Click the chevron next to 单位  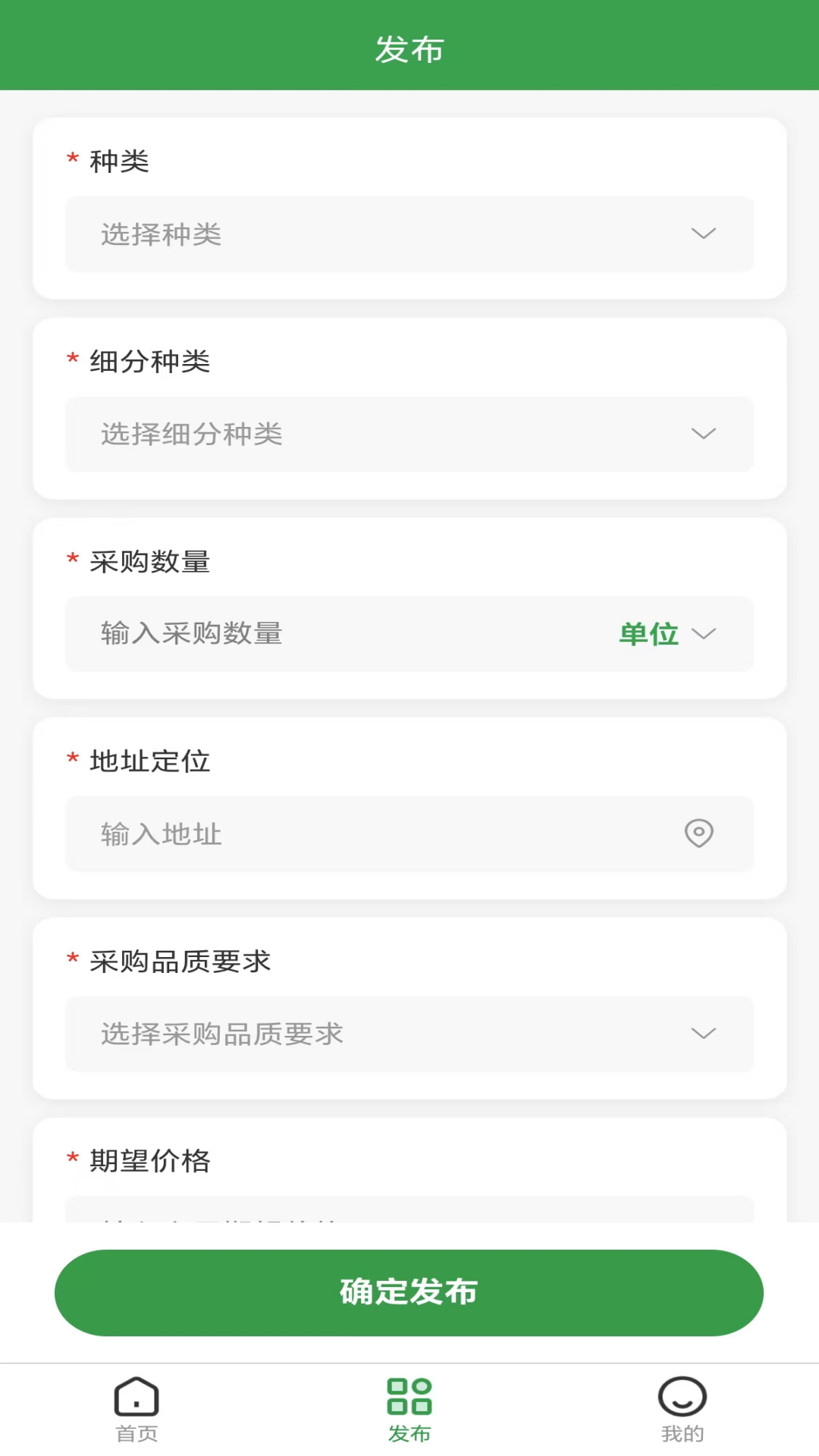[x=705, y=635]
